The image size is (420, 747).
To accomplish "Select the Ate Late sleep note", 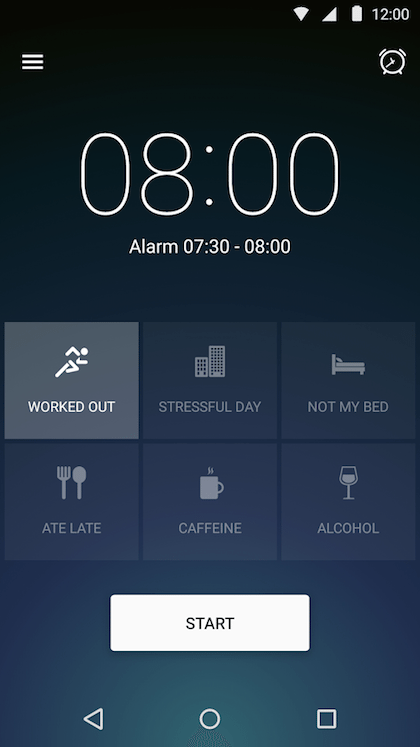I will click(x=71, y=502).
